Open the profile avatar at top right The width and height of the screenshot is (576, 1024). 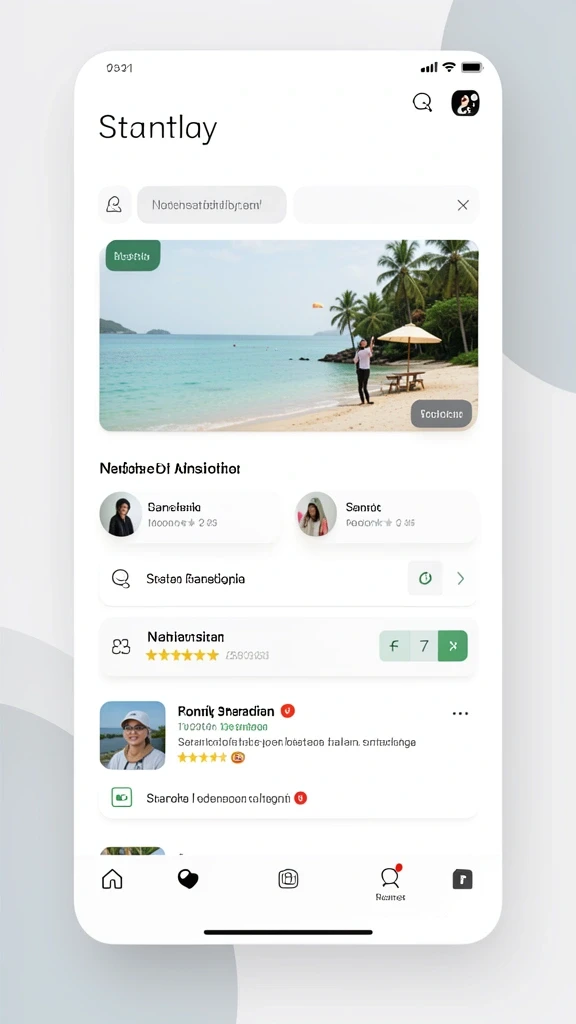[466, 103]
